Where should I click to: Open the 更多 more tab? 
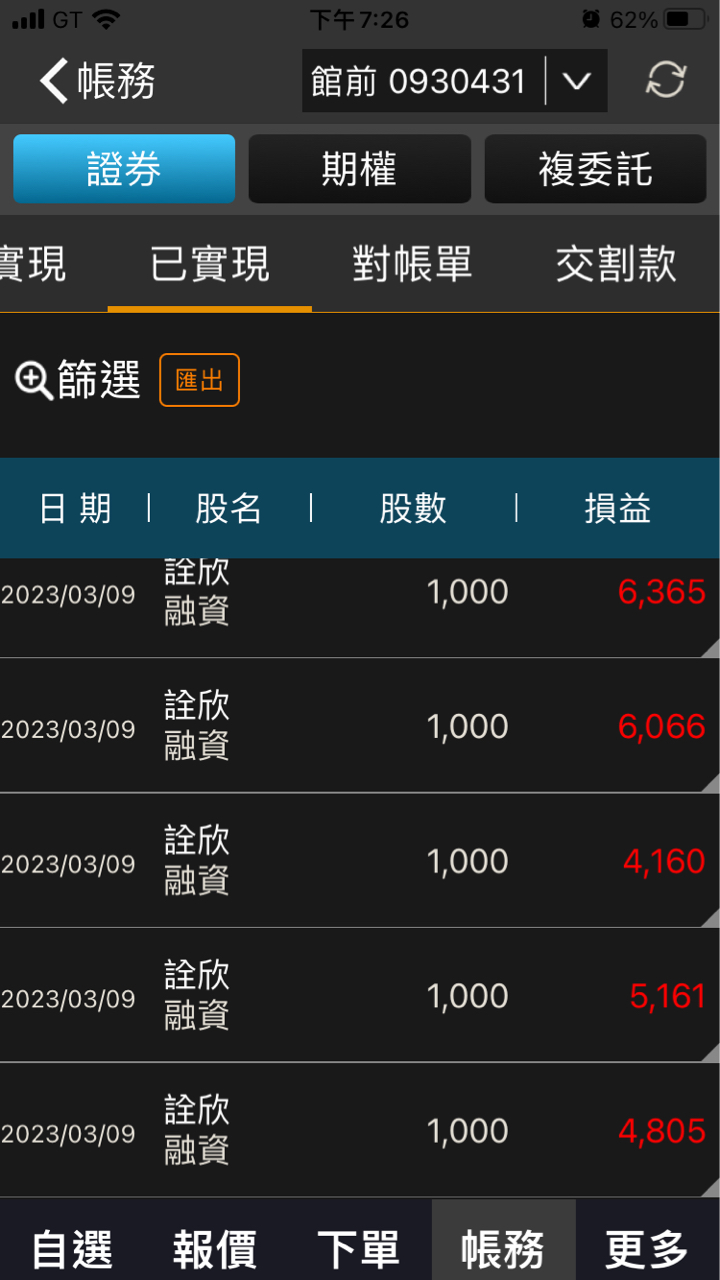pyautogui.click(x=647, y=1248)
